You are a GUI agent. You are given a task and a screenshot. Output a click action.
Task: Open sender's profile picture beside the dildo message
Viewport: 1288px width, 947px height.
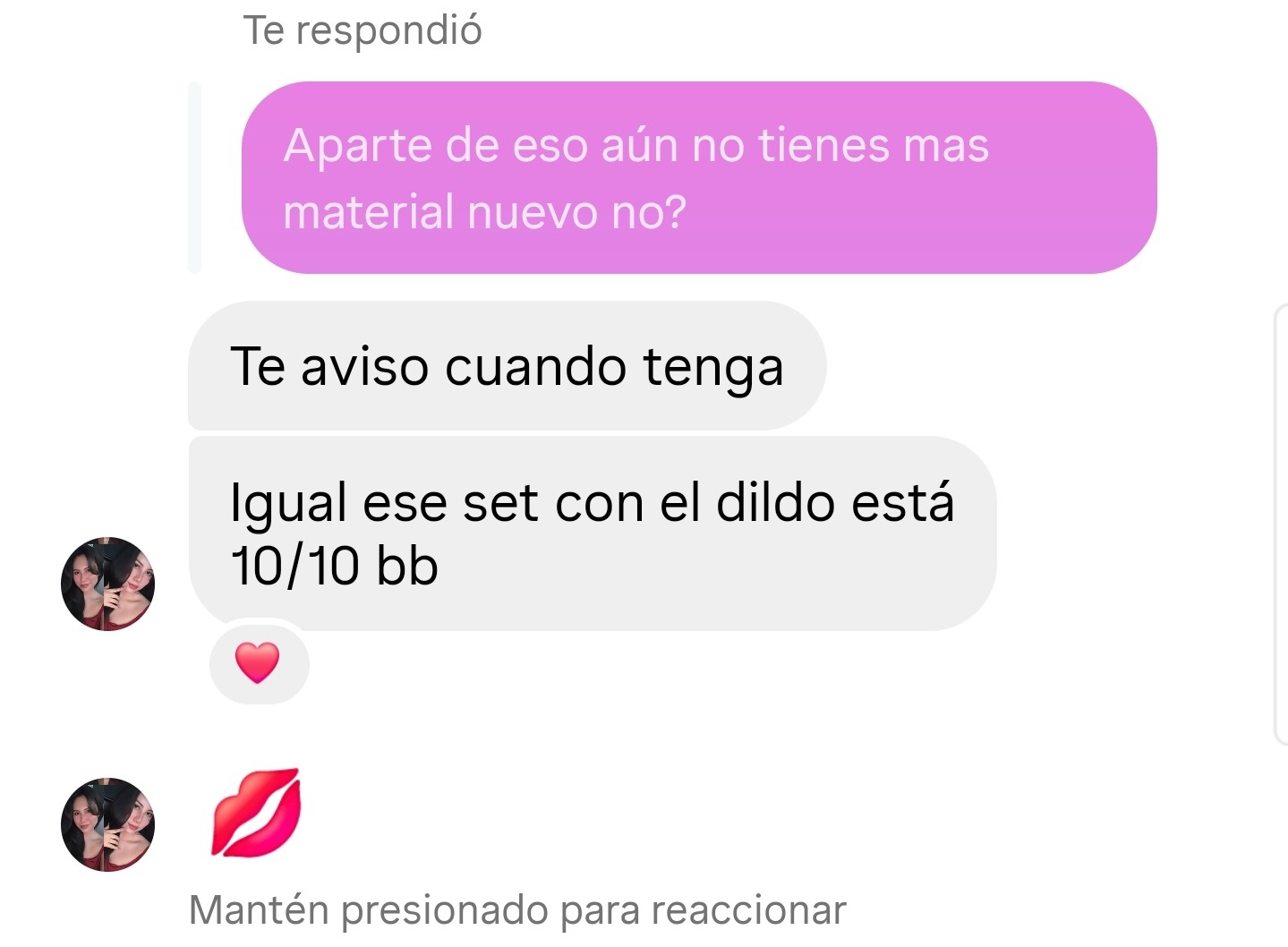tap(107, 584)
